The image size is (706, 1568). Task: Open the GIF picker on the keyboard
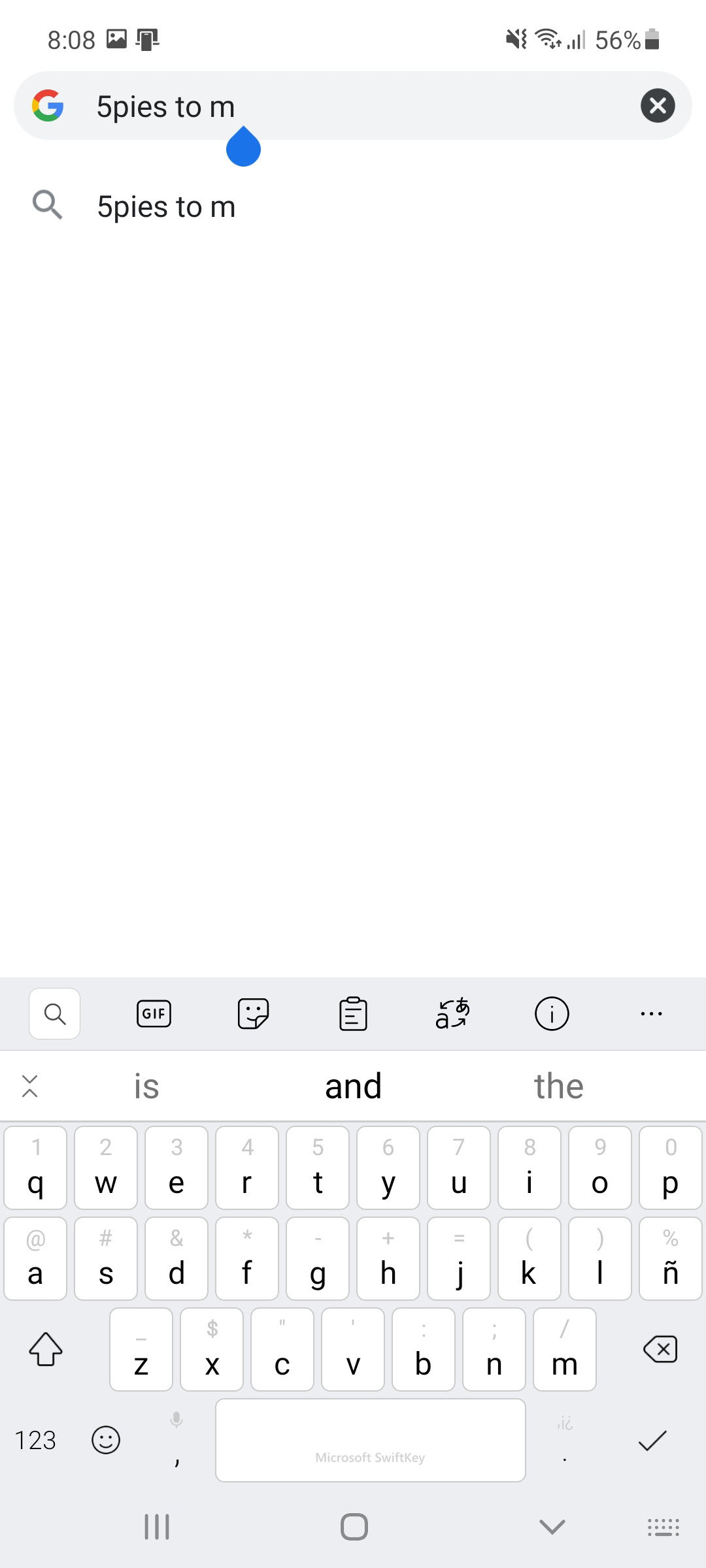[154, 1013]
